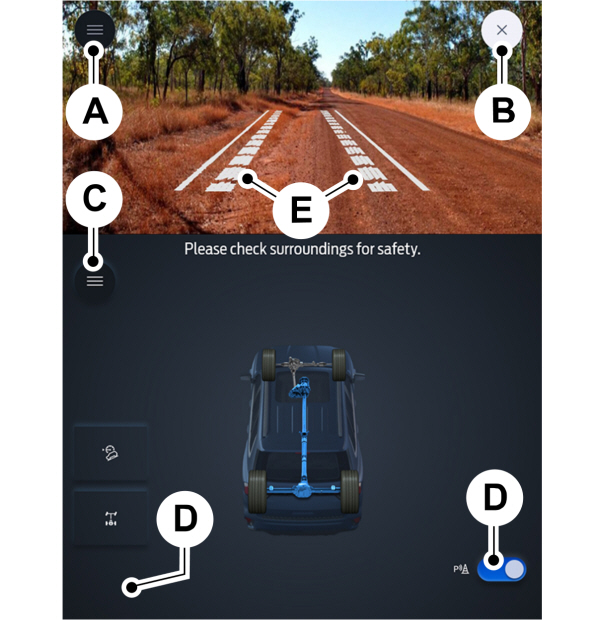Open the camera view menu button

click(94, 30)
